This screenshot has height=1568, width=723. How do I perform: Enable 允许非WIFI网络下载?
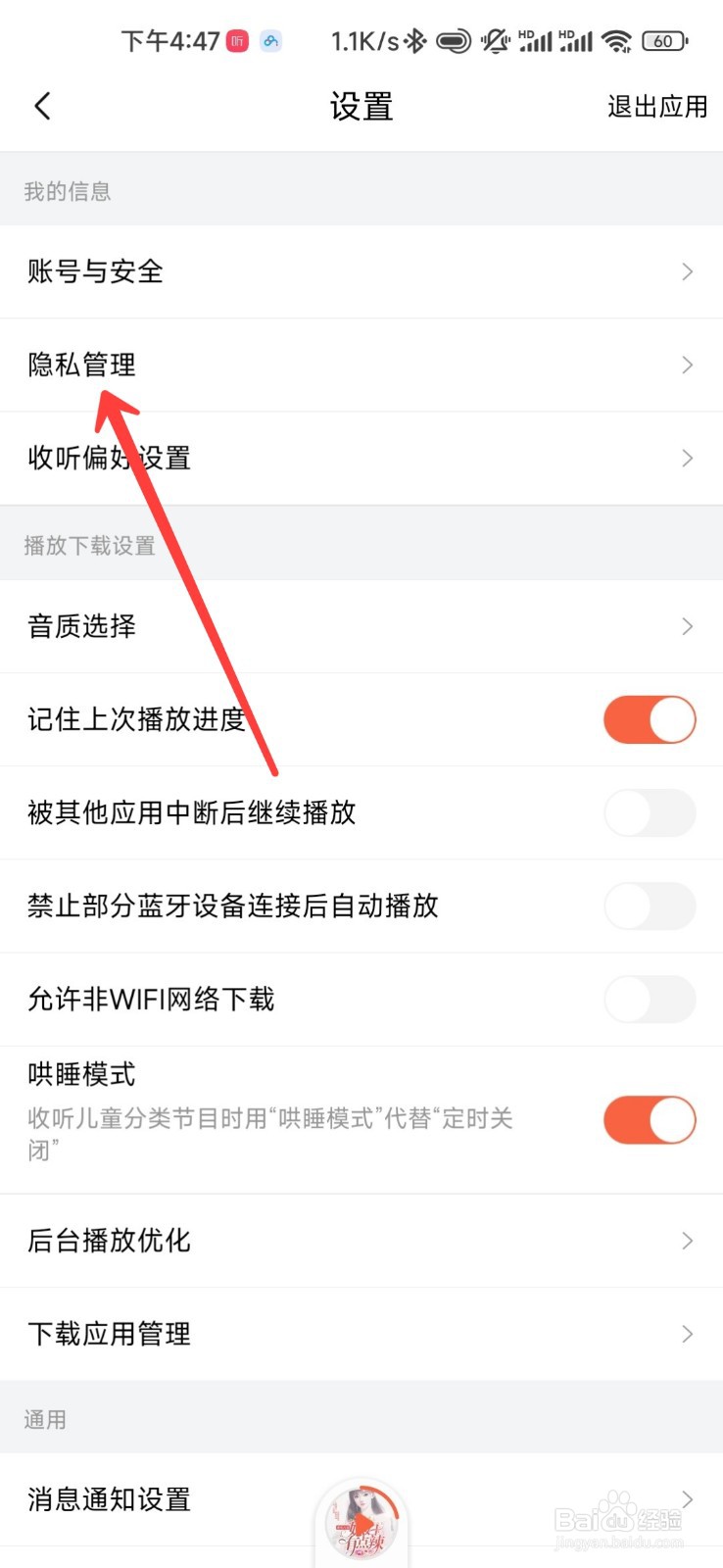click(x=650, y=999)
